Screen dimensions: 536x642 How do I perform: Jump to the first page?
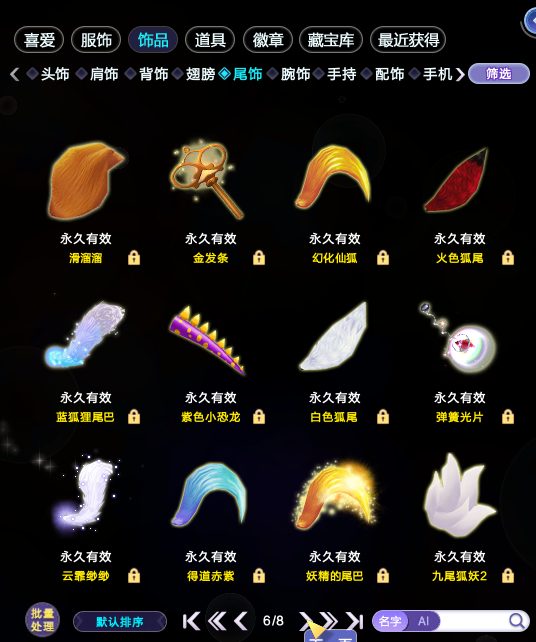[x=191, y=621]
